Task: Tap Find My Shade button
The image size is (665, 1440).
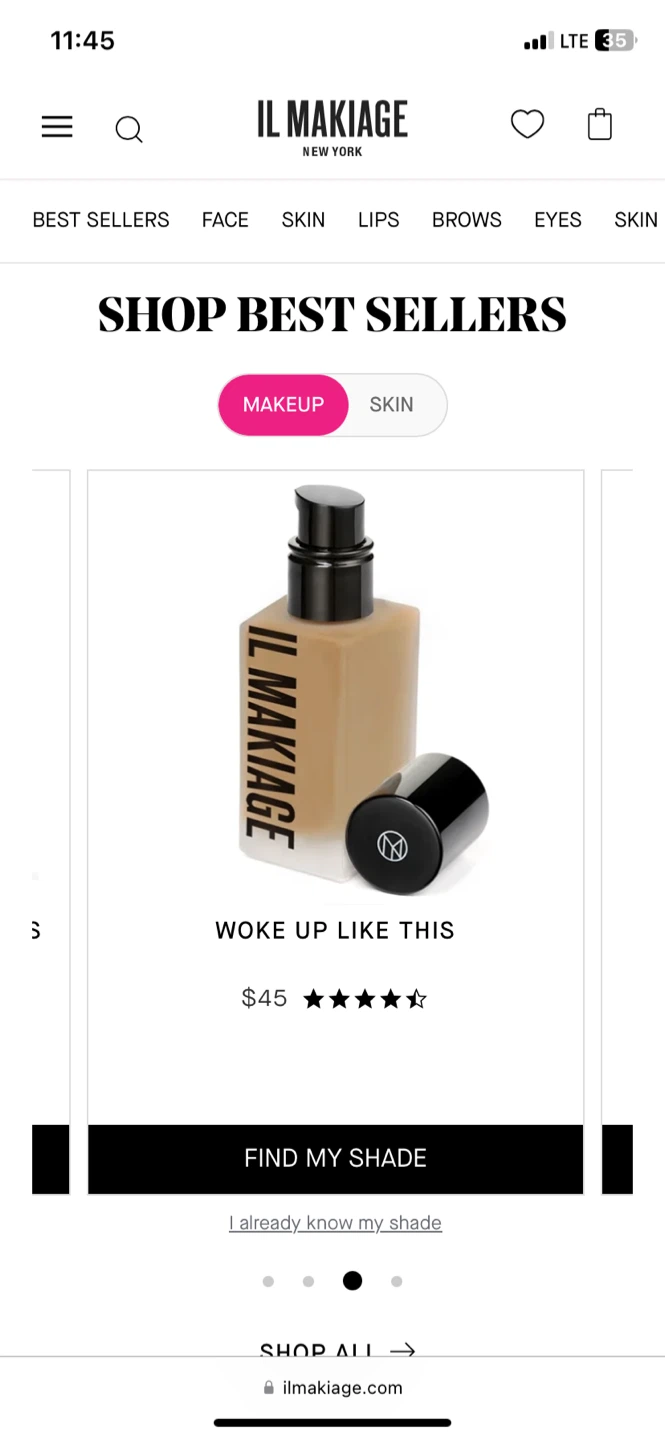Action: point(335,1158)
